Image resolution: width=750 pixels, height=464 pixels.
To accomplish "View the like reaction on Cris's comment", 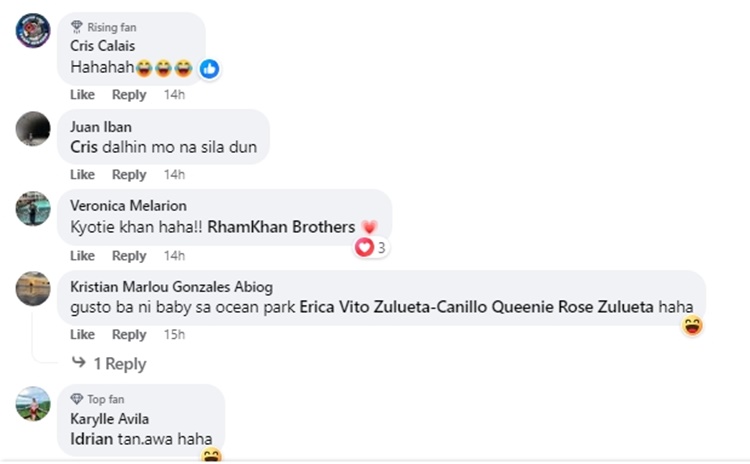I will (210, 69).
